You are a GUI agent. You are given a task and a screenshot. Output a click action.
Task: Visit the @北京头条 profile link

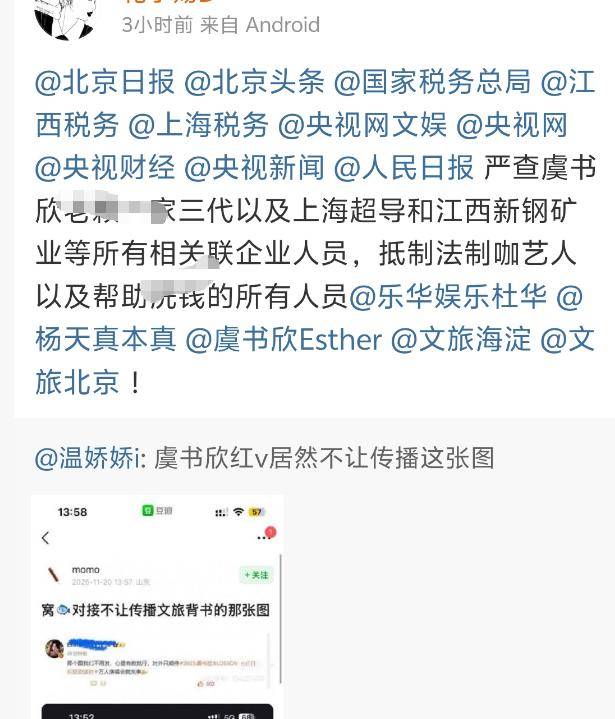[254, 82]
